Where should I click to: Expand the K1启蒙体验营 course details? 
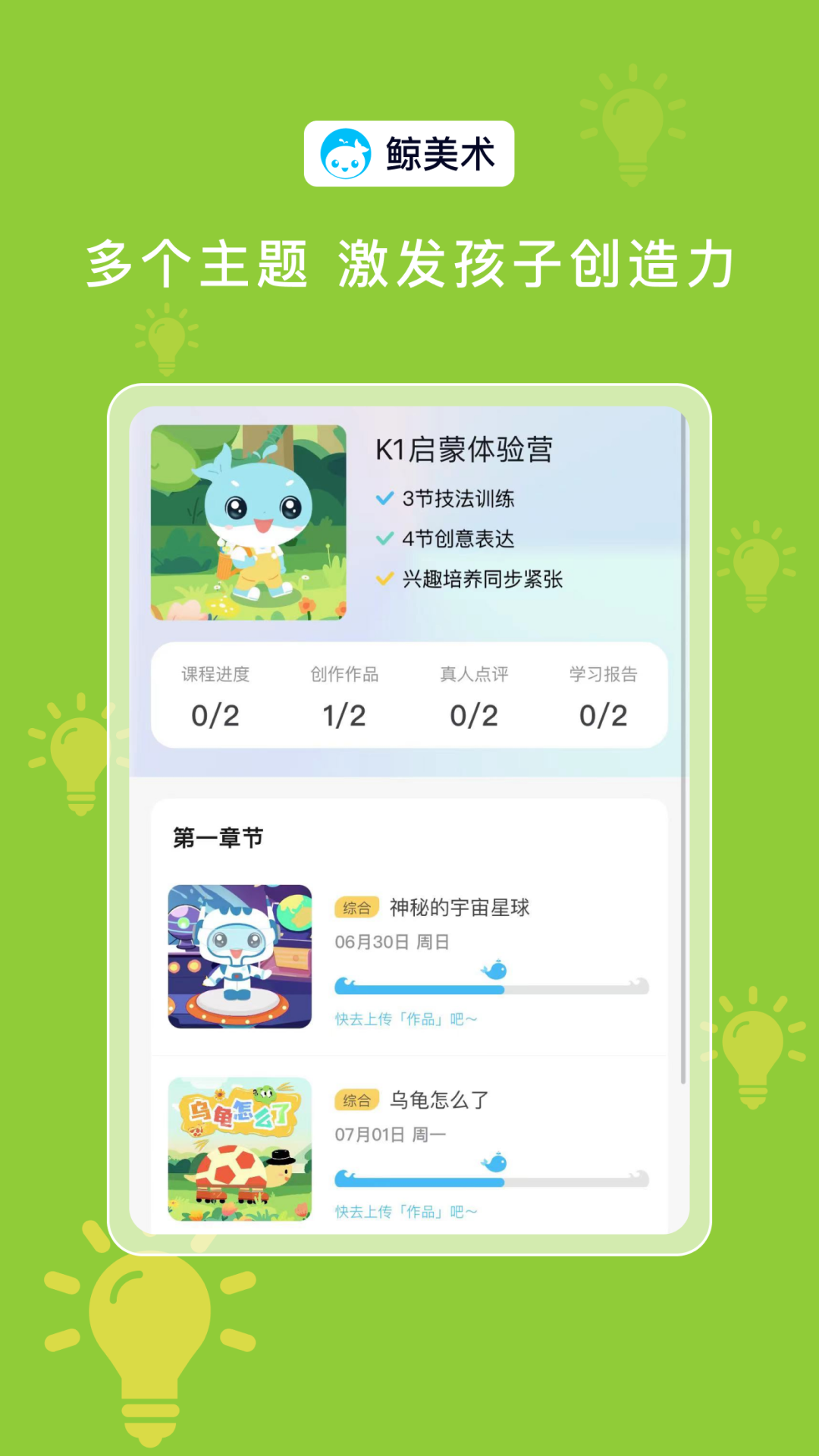point(466,450)
